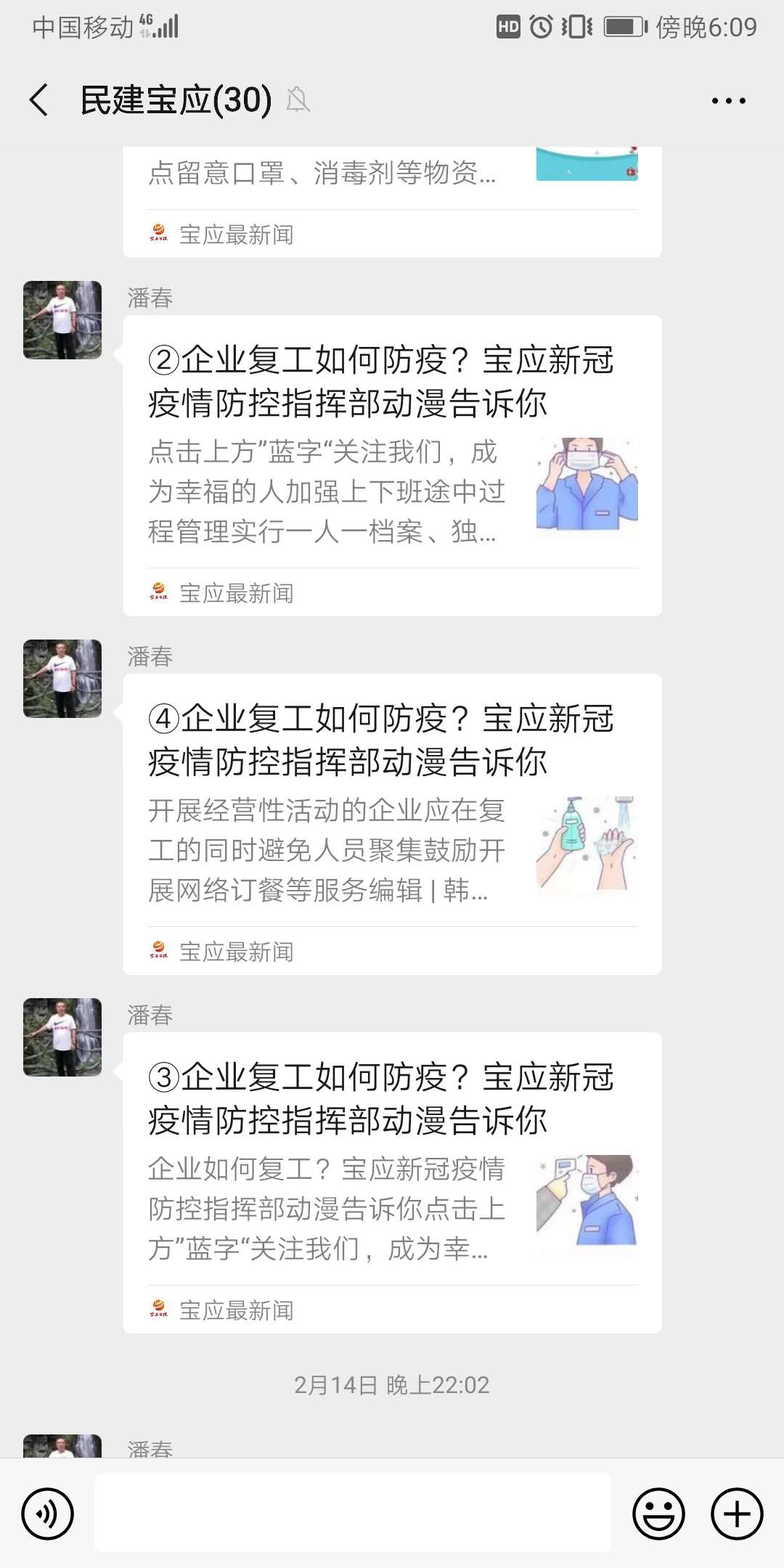
Task: Open the shared article about 口罩、消毒剂等物资
Action: [x=392, y=202]
